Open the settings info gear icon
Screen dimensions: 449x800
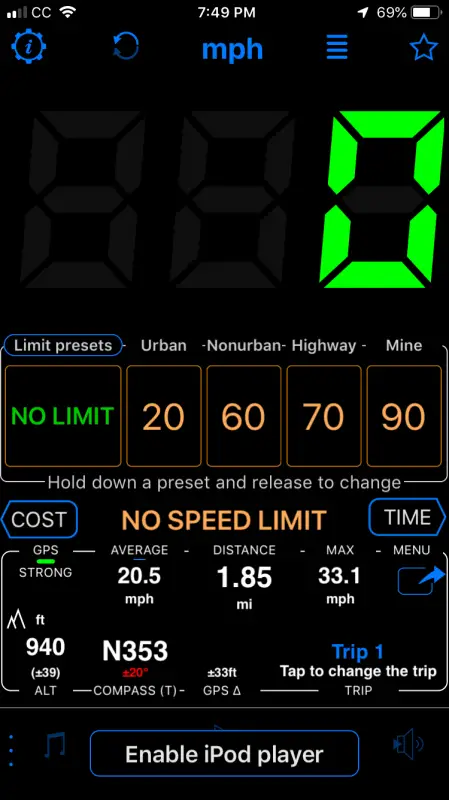(29, 48)
